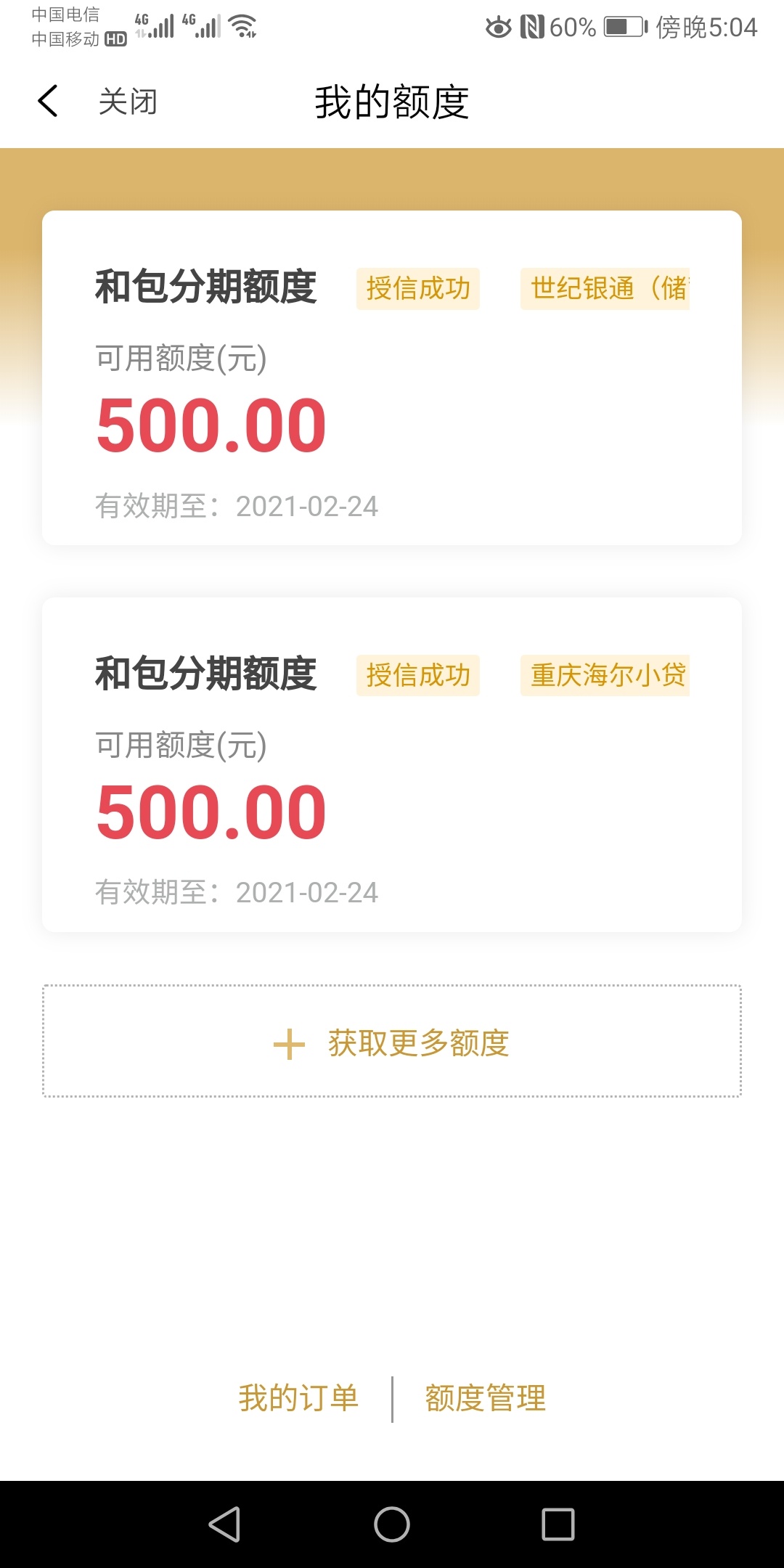
Task: Open recent apps from navigation bar
Action: click(558, 1524)
